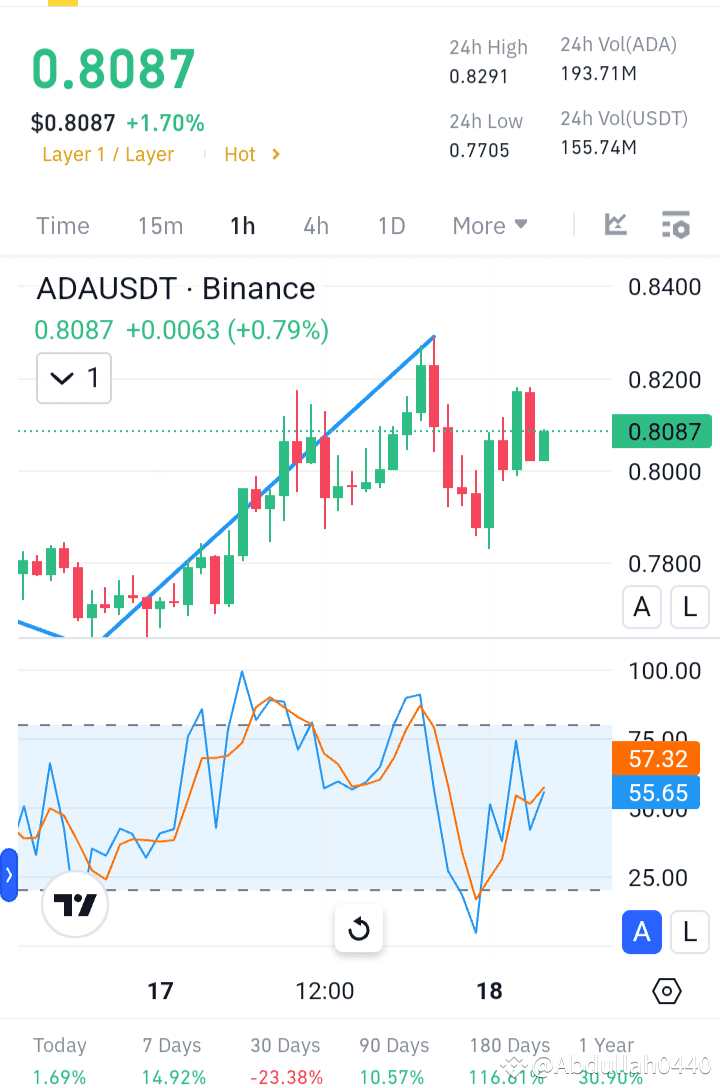Viewport: 720px width, 1088px height.
Task: Open the chart style line icon
Action: coord(615,225)
